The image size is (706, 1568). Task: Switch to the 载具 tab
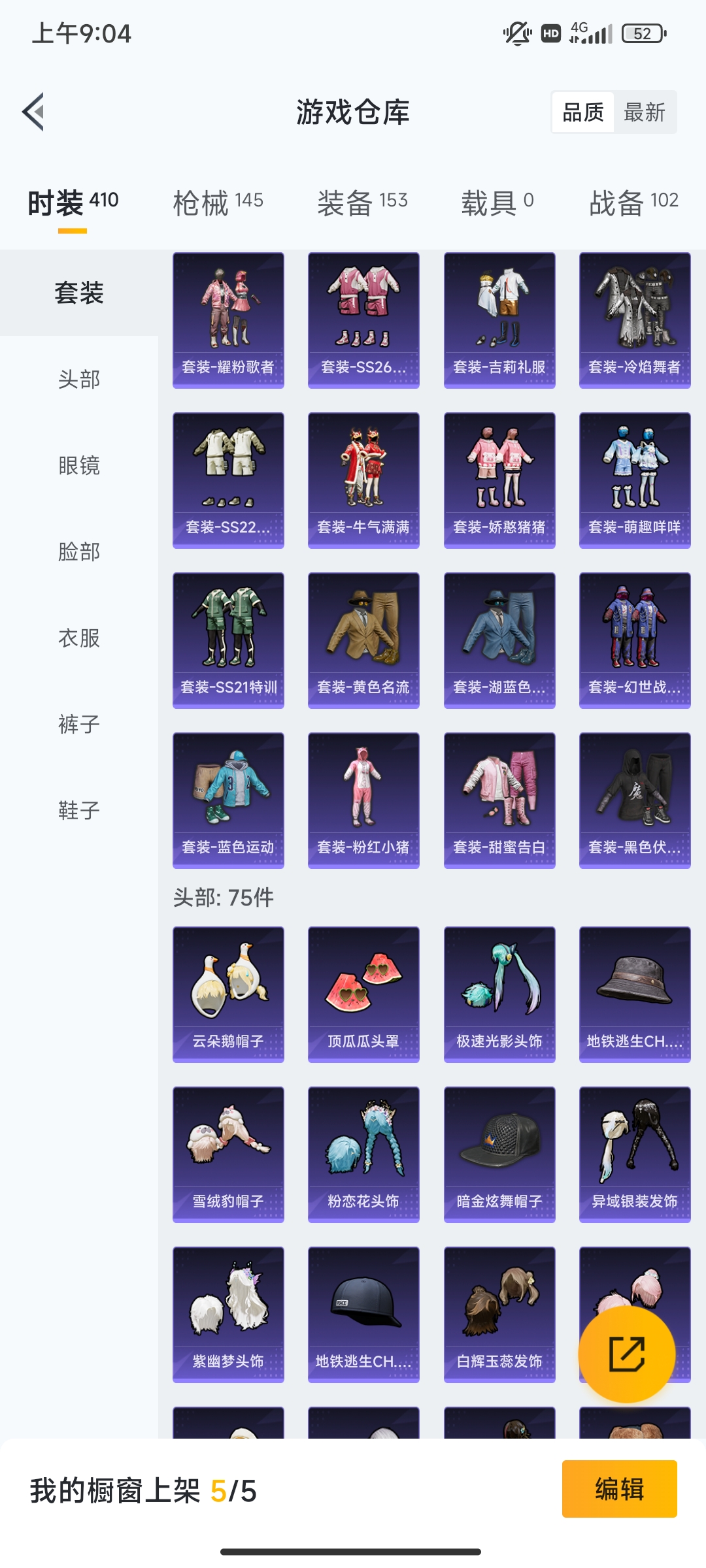(497, 203)
